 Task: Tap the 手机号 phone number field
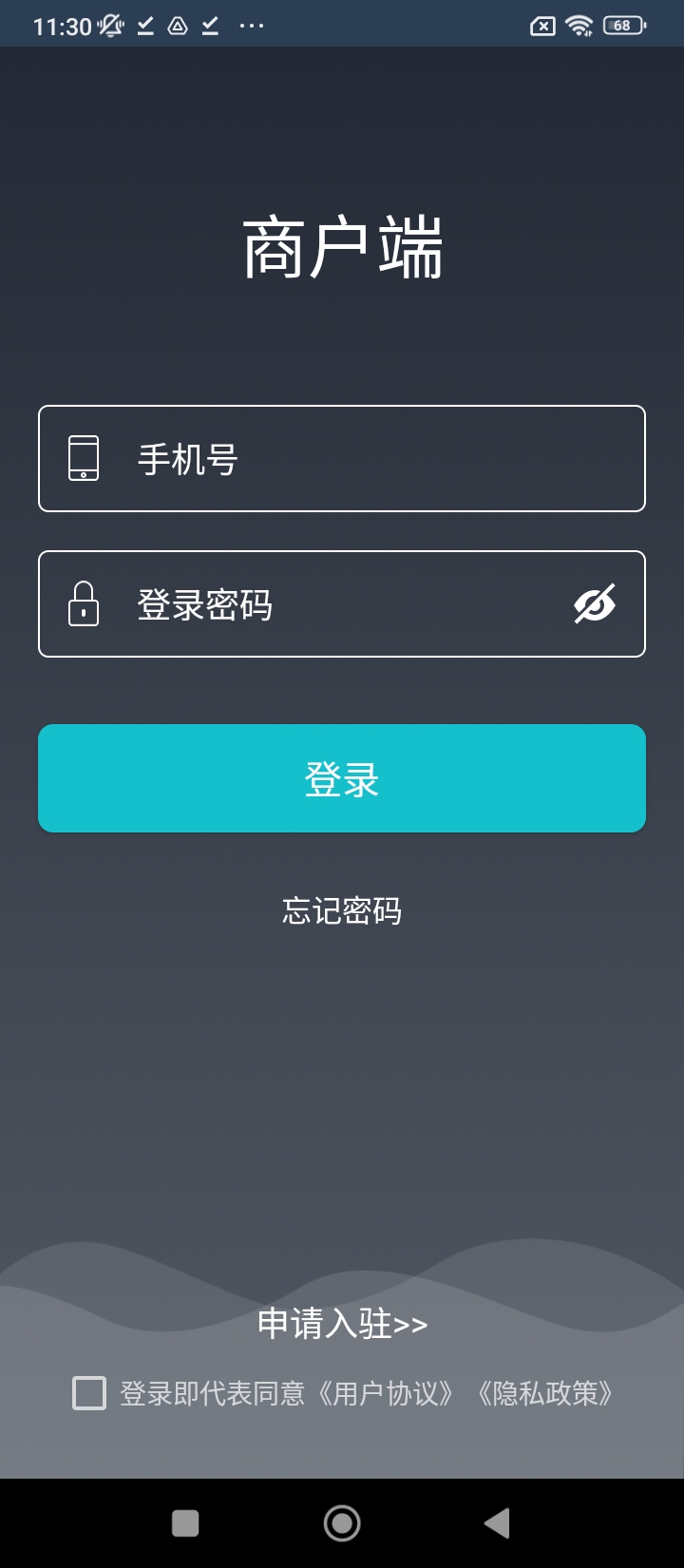(380, 459)
